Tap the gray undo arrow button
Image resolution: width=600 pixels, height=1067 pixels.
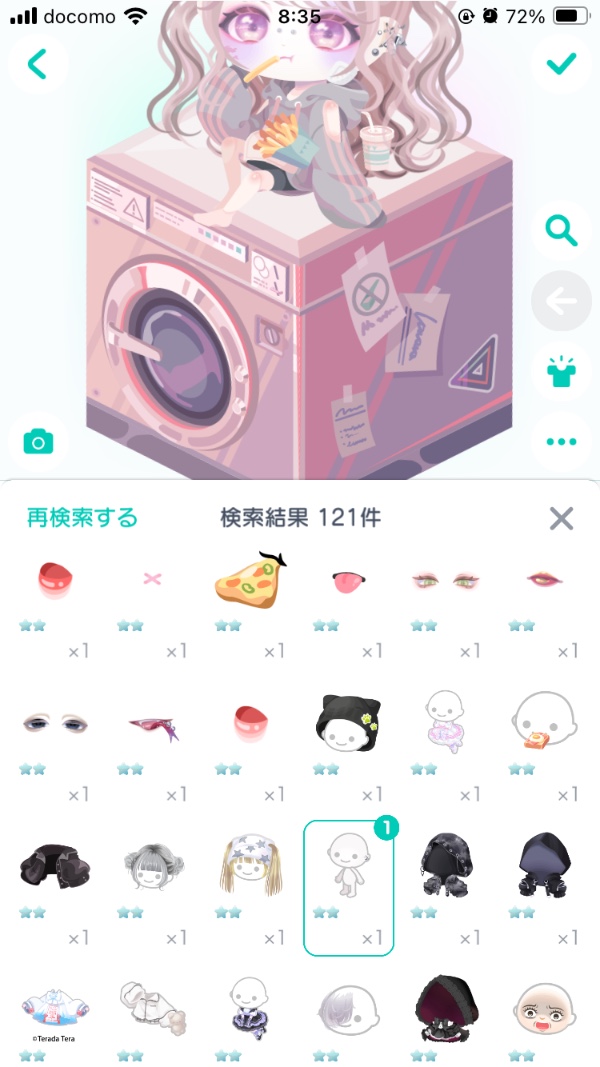point(562,301)
